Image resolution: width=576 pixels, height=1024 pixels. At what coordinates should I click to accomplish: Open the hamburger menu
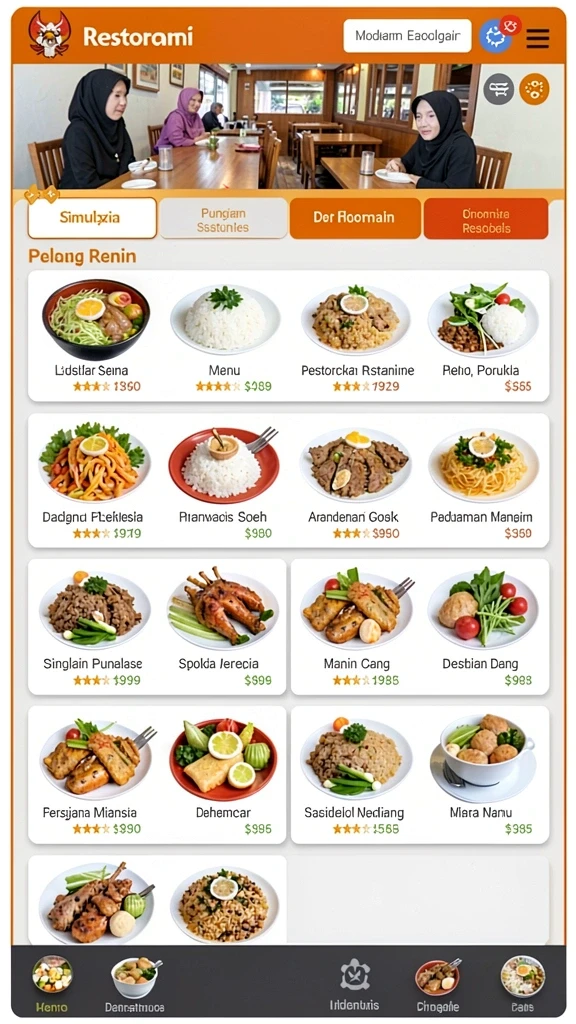[537, 38]
